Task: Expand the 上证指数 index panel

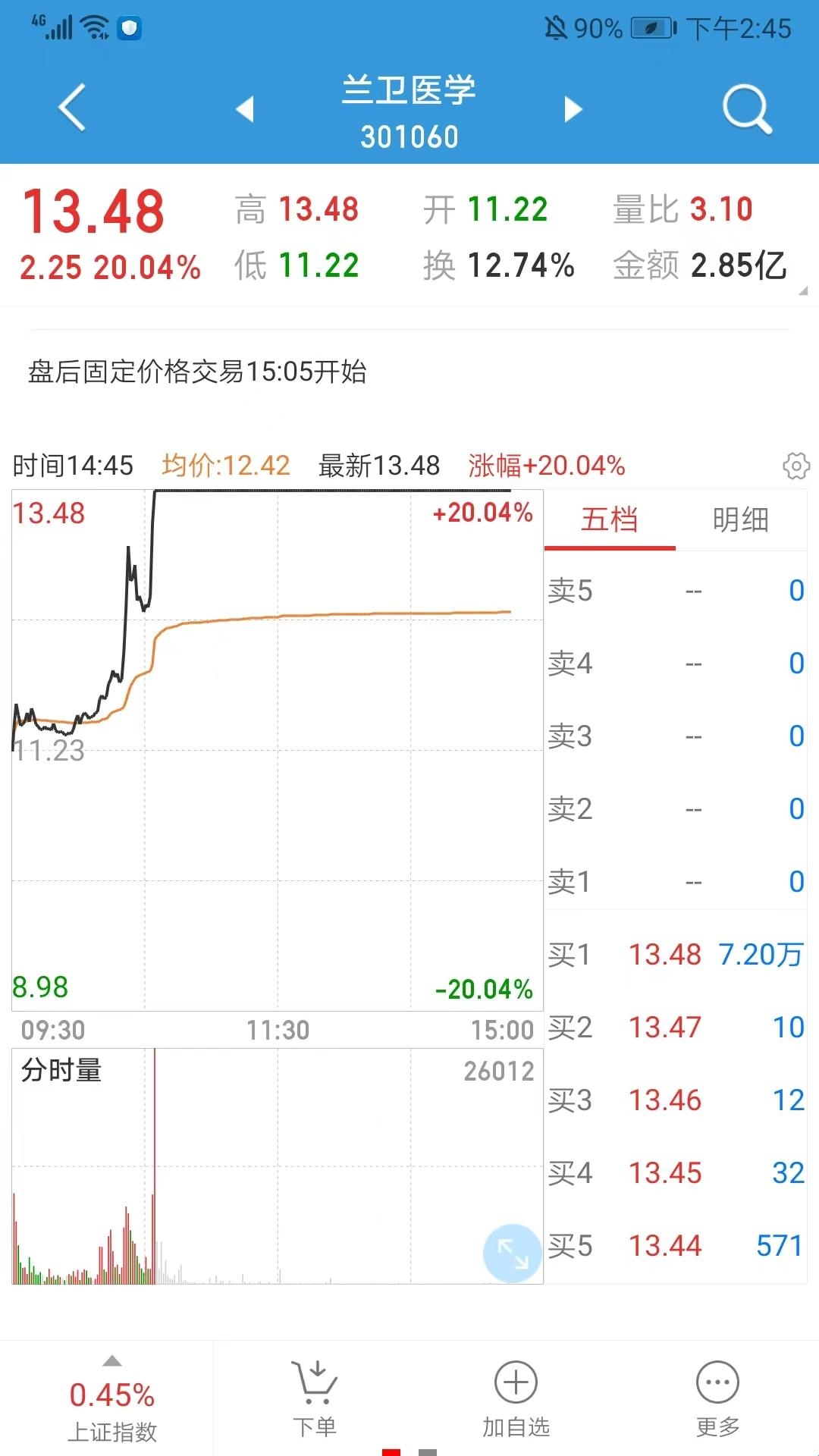Action: 112,1399
